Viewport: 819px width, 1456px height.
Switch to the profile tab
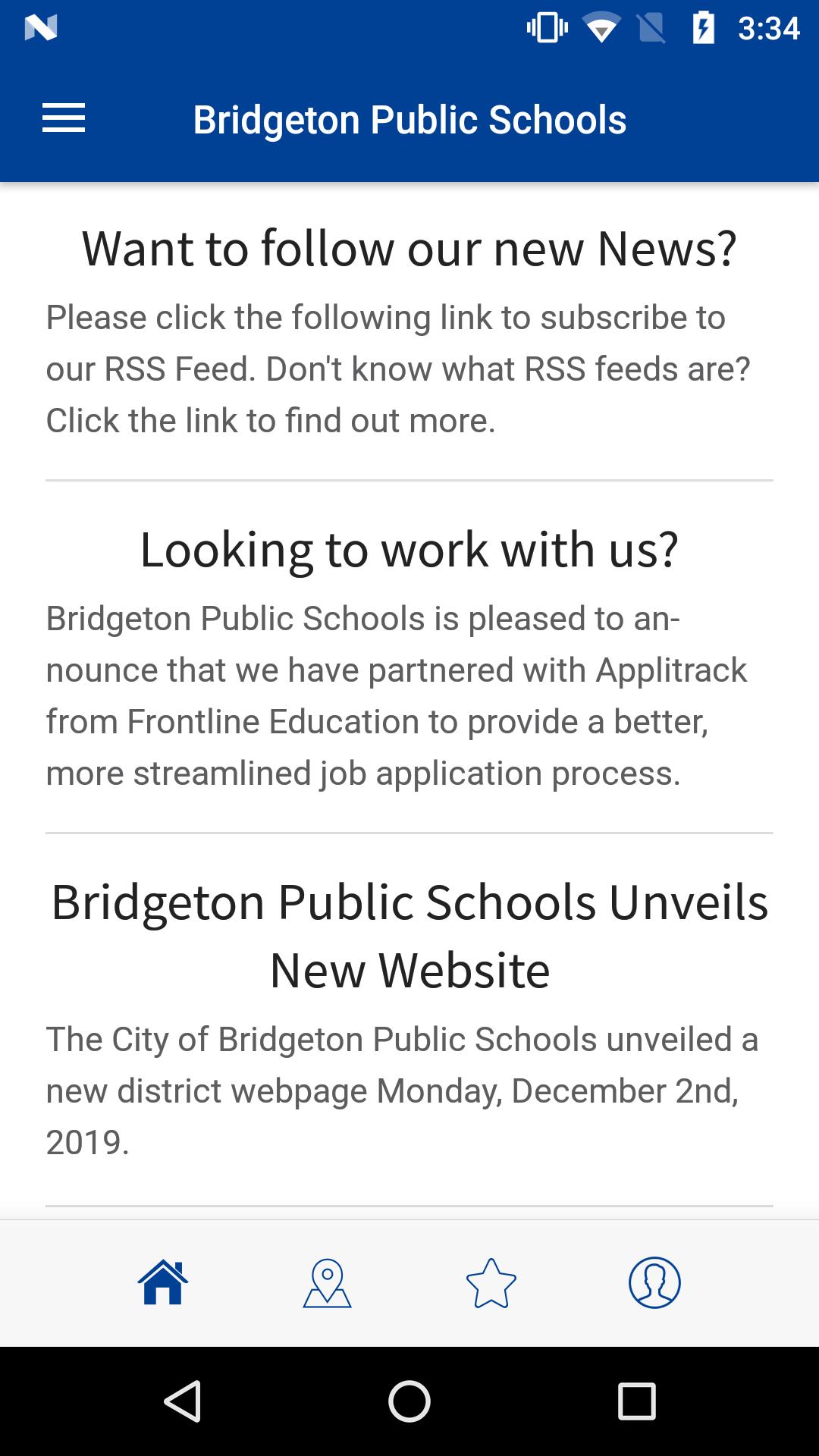(x=655, y=1282)
